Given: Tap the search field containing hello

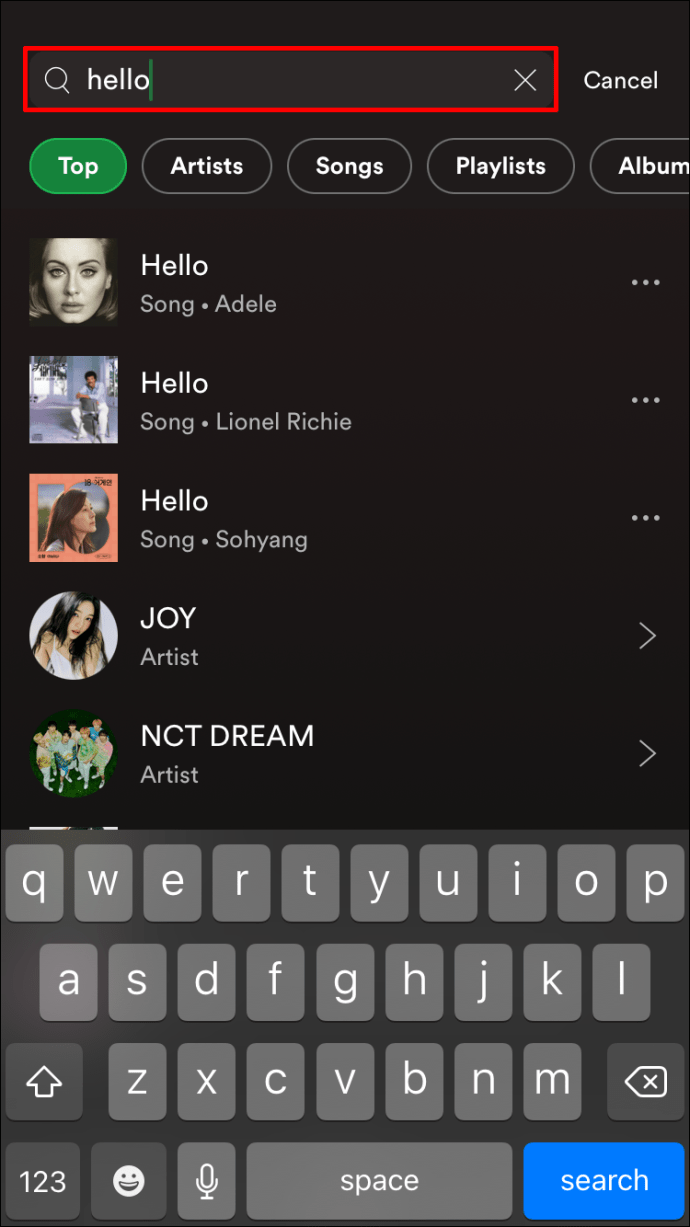Looking at the screenshot, I should click(280, 81).
